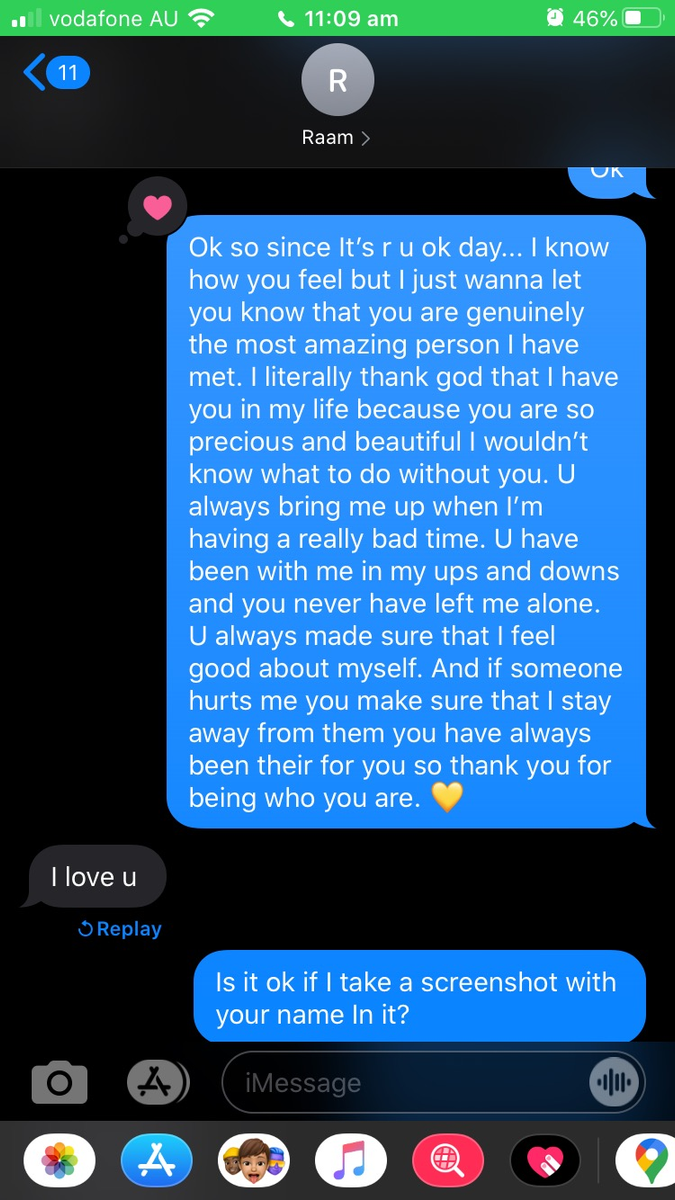This screenshot has height=1200, width=675.
Task: Record an audio message
Action: [614, 1083]
